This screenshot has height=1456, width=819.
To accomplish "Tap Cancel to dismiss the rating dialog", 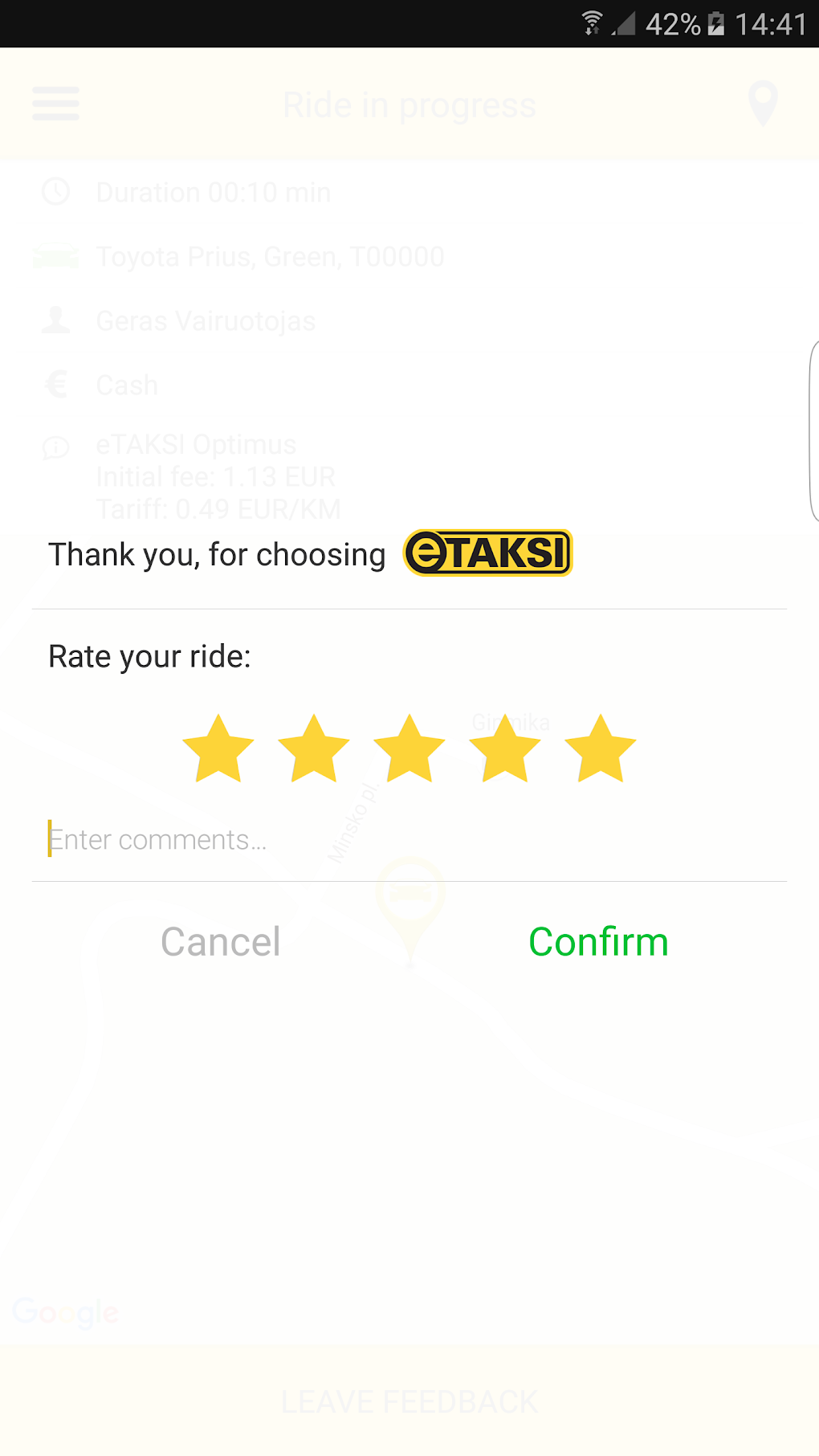I will coord(219,941).
